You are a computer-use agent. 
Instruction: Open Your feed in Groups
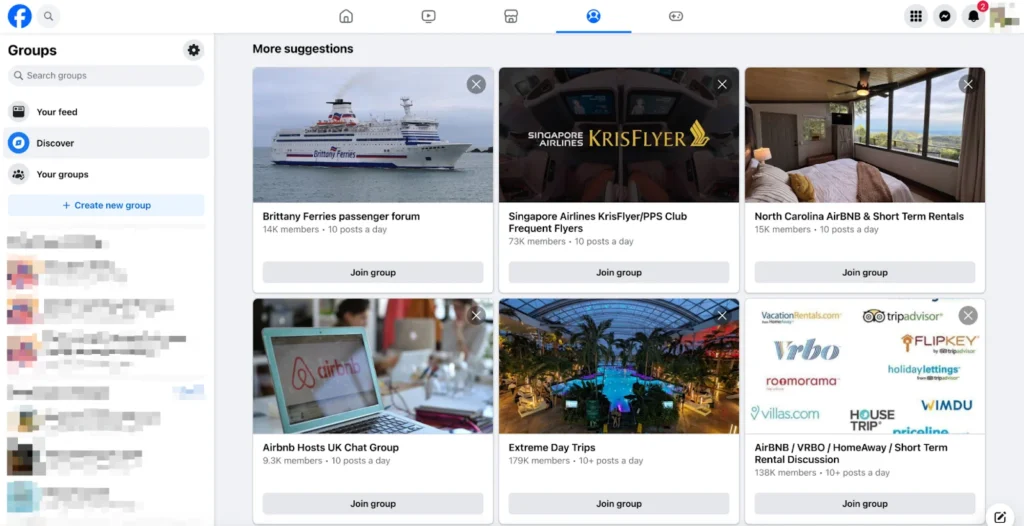(57, 112)
